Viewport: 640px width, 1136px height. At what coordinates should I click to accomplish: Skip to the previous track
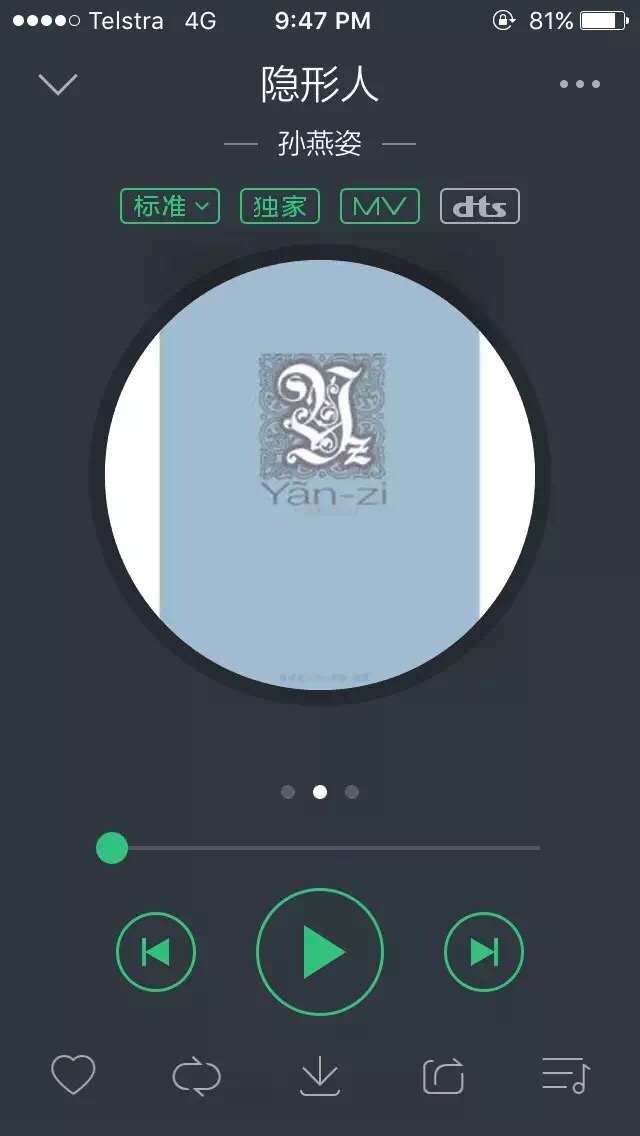(156, 952)
